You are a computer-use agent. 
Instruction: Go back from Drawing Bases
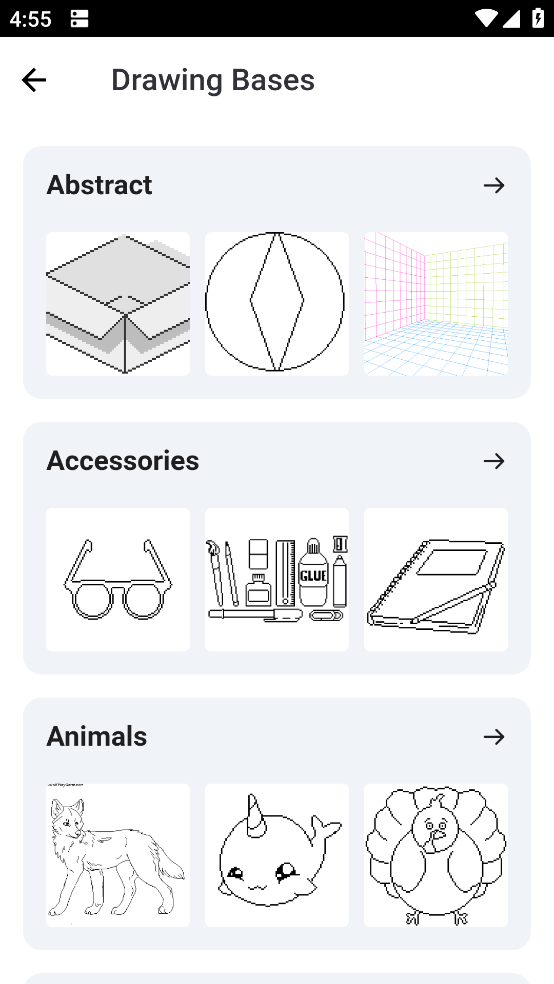pyautogui.click(x=34, y=80)
